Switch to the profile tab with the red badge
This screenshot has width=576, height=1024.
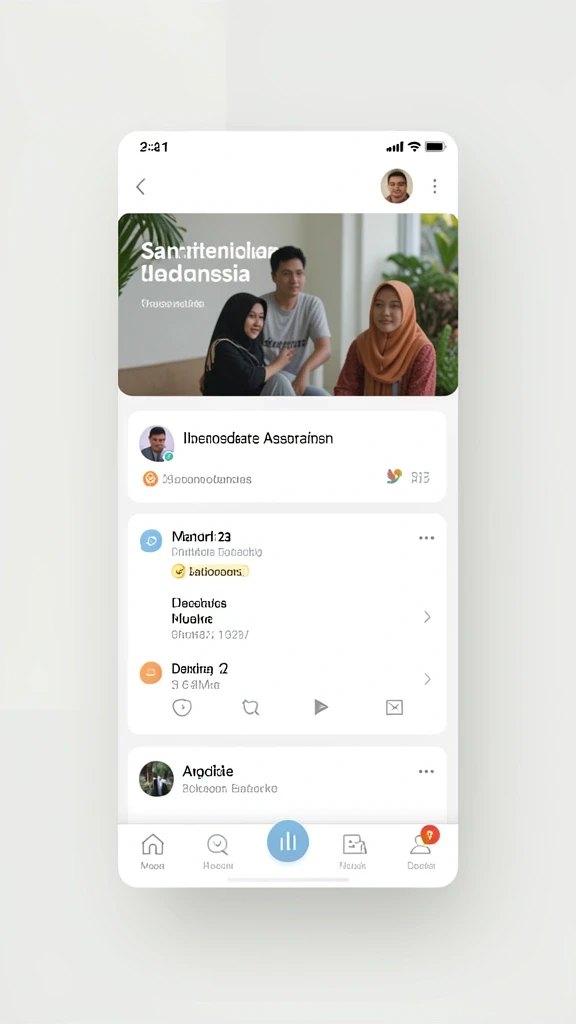point(422,850)
